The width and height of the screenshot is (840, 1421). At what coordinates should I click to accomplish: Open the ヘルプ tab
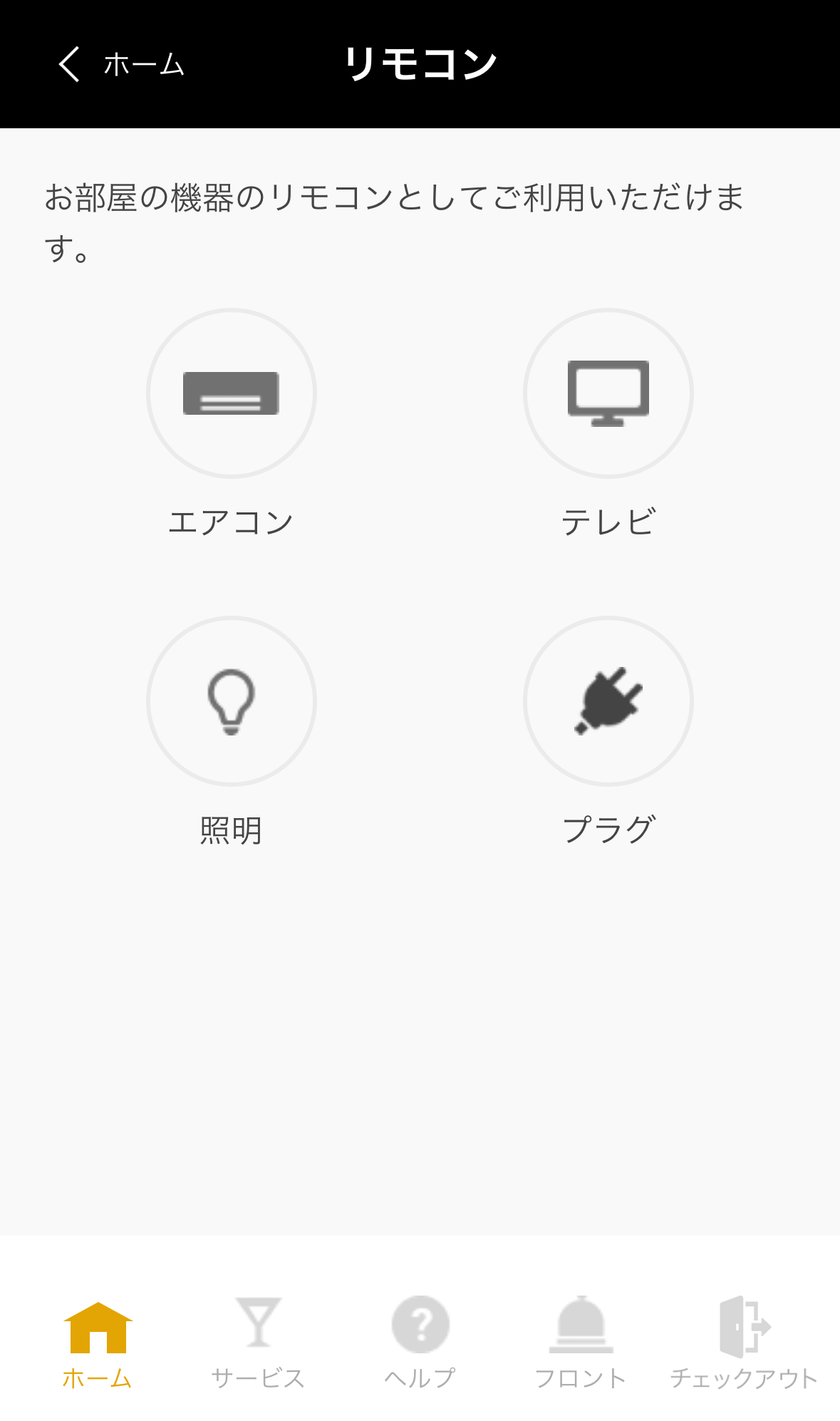[420, 1343]
